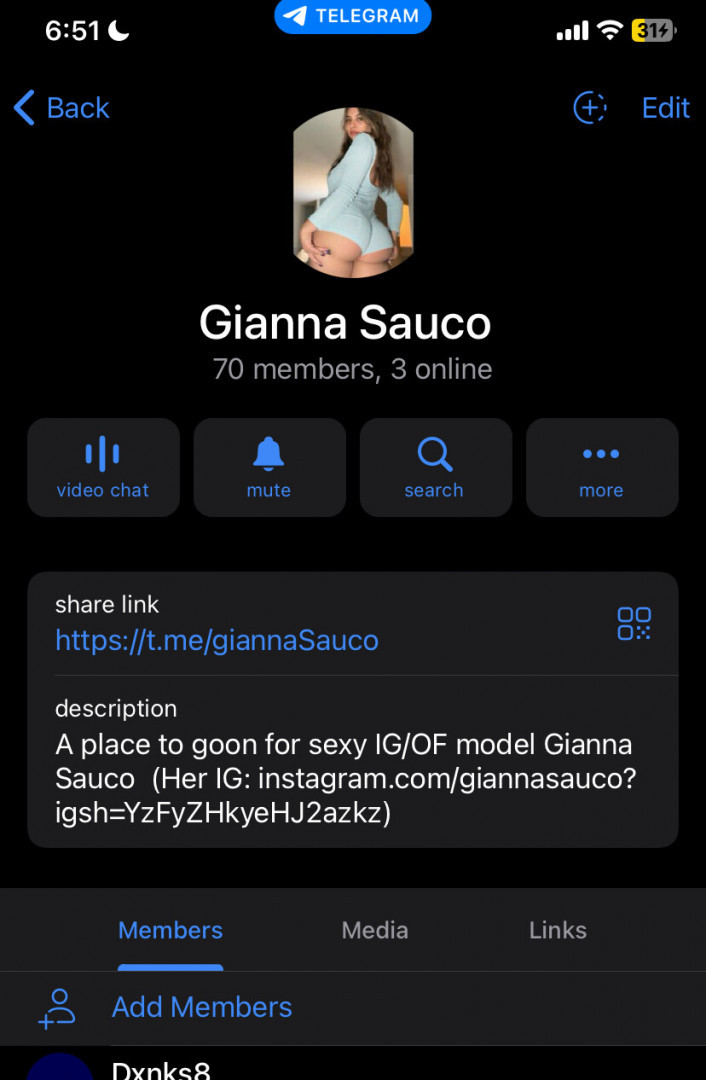Open the more options menu
This screenshot has height=1080, width=706.
pyautogui.click(x=601, y=467)
